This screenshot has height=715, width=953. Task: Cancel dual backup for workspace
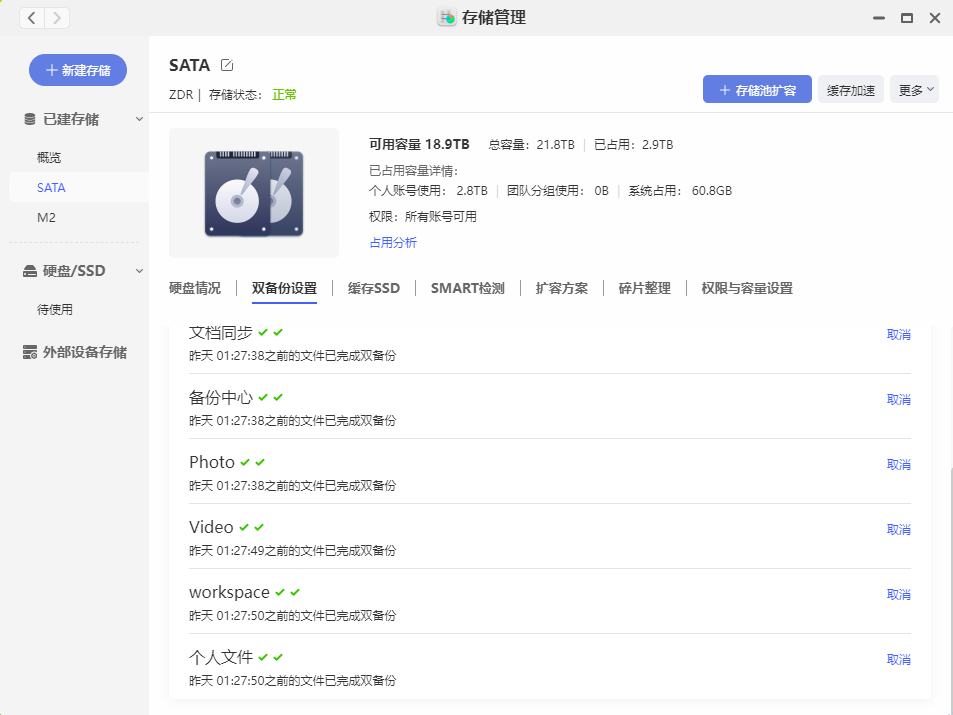pyautogui.click(x=898, y=594)
